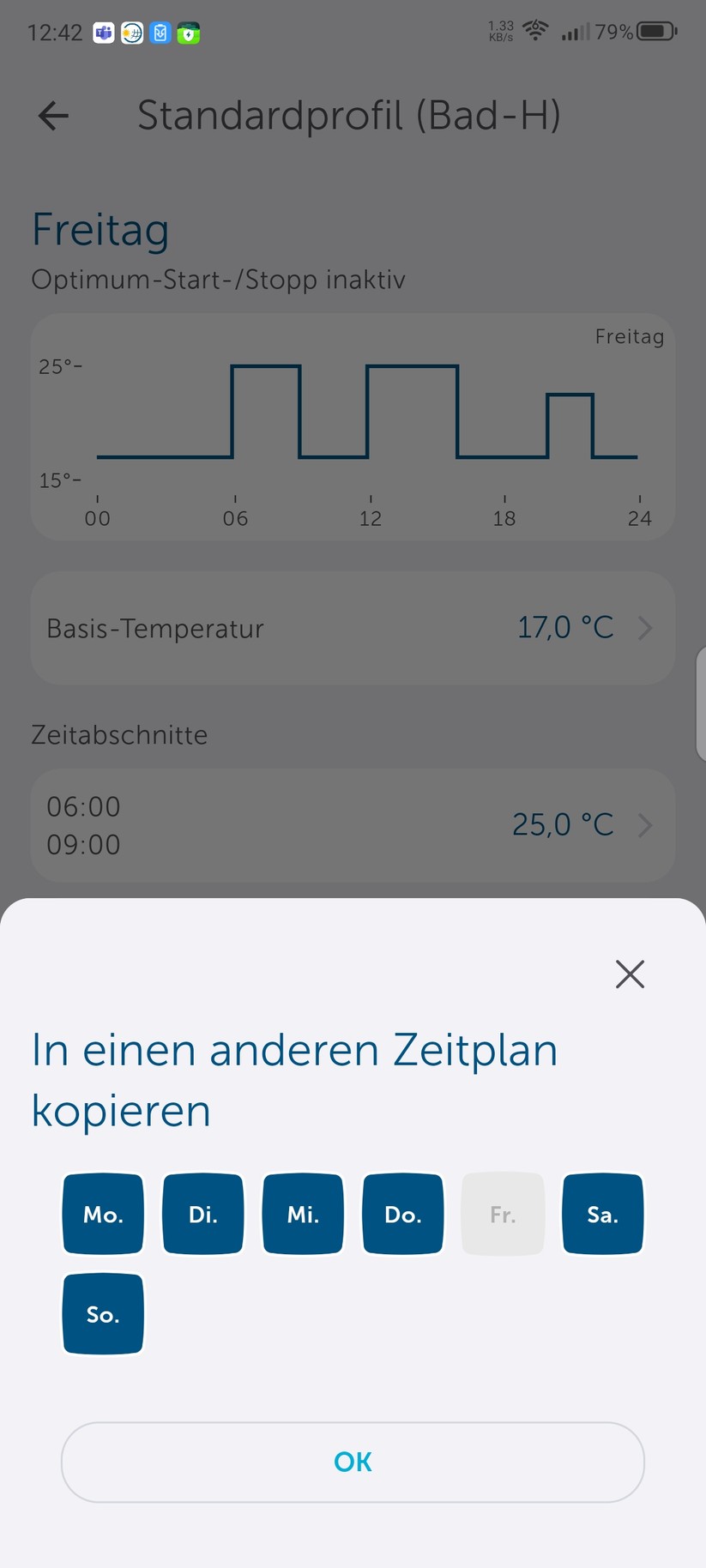Tap the Zeitabschnitte section heading
Viewport: 706px width, 1568px height.
click(x=119, y=735)
